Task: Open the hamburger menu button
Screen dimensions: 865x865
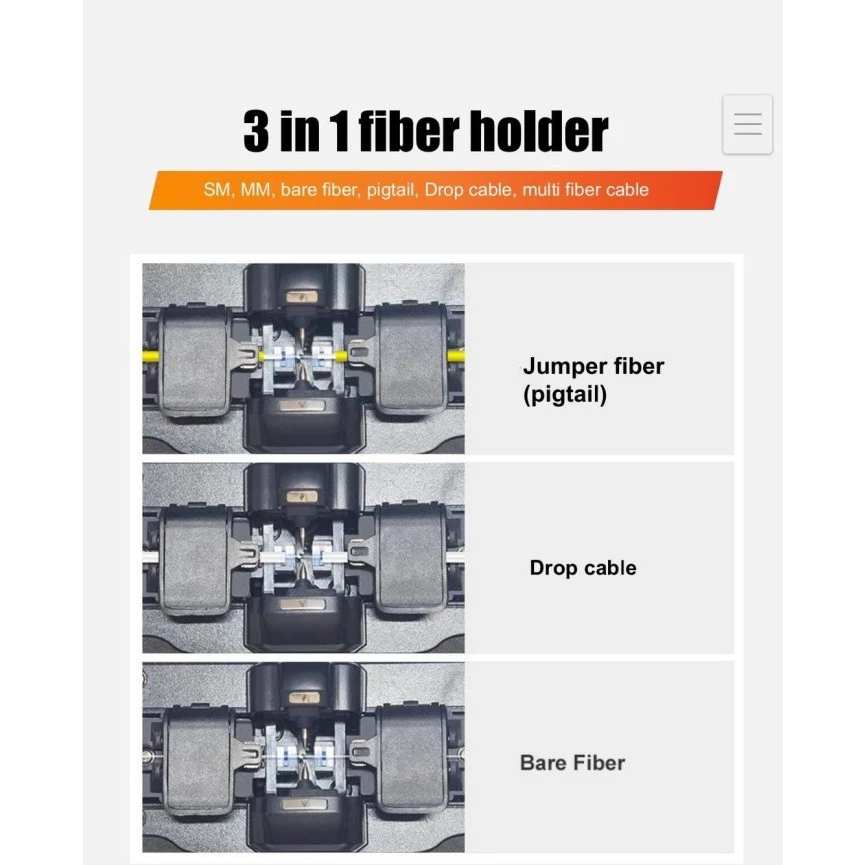Action: 747,124
